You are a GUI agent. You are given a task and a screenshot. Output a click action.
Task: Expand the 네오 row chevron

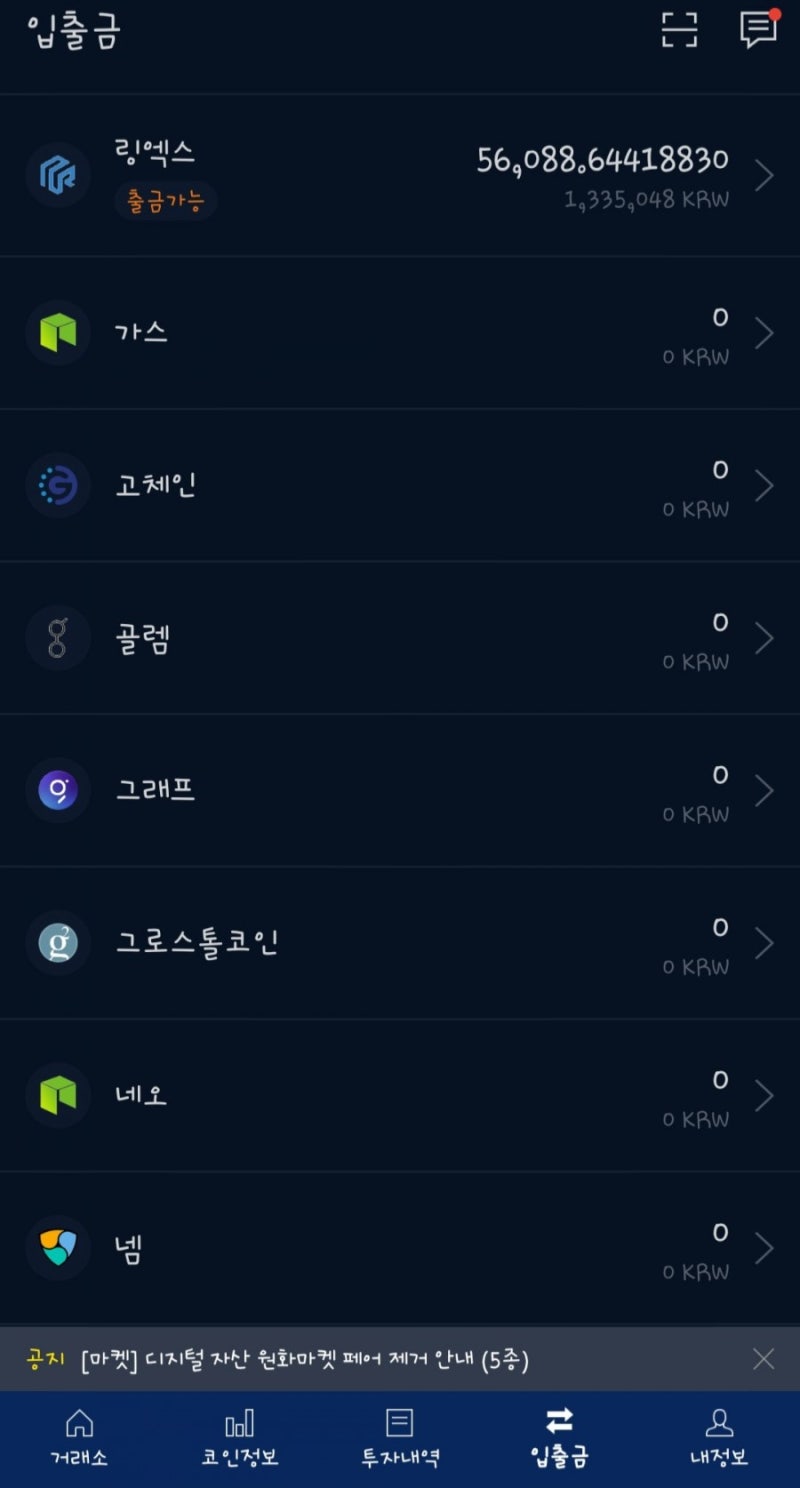tap(762, 1095)
